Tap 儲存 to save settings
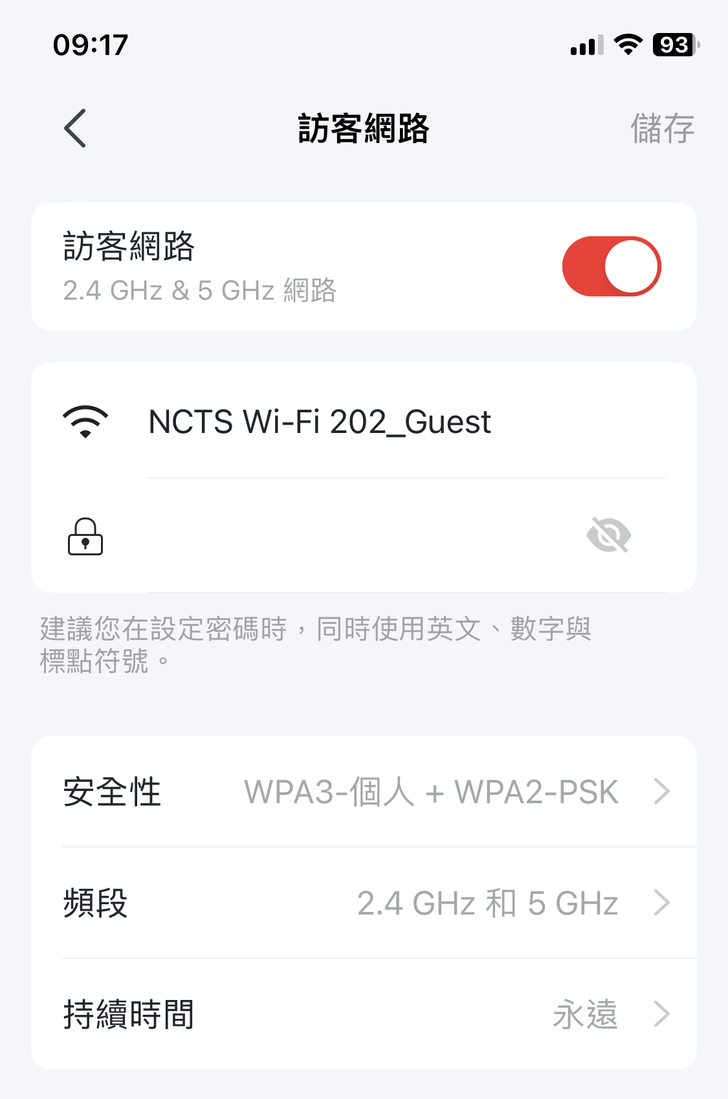 662,129
